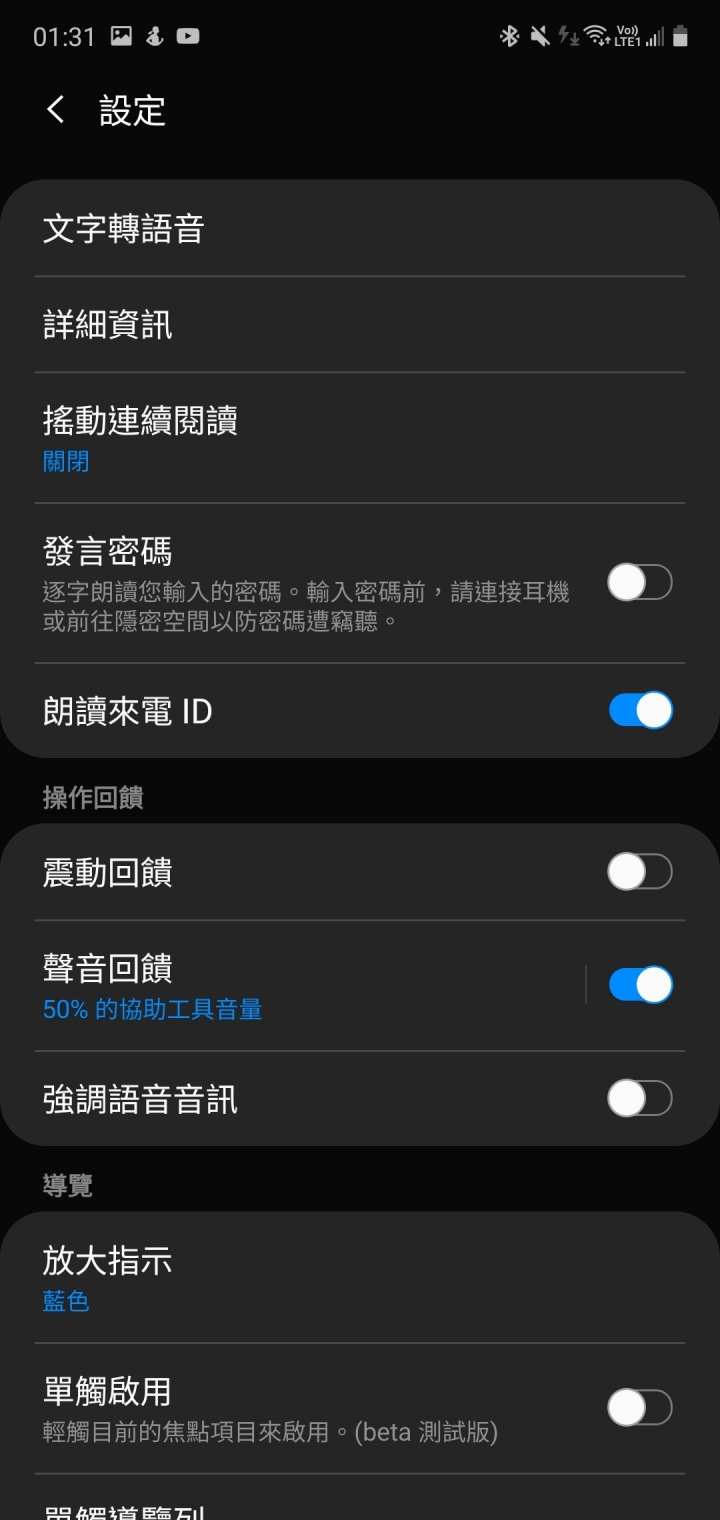Open 搖動連續閱讀 option
This screenshot has width=720, height=1520.
[360, 438]
